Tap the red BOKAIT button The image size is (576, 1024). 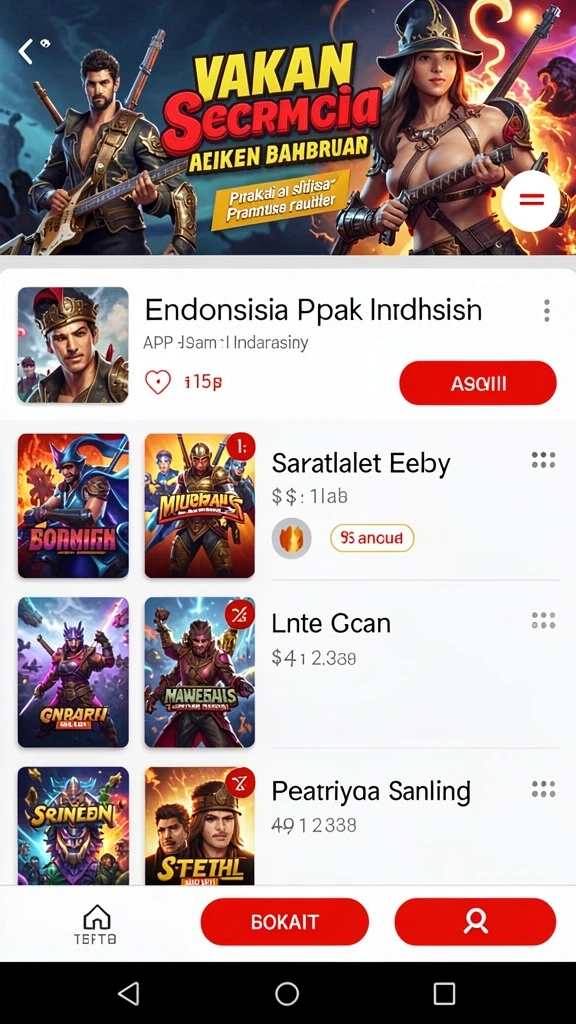285,921
